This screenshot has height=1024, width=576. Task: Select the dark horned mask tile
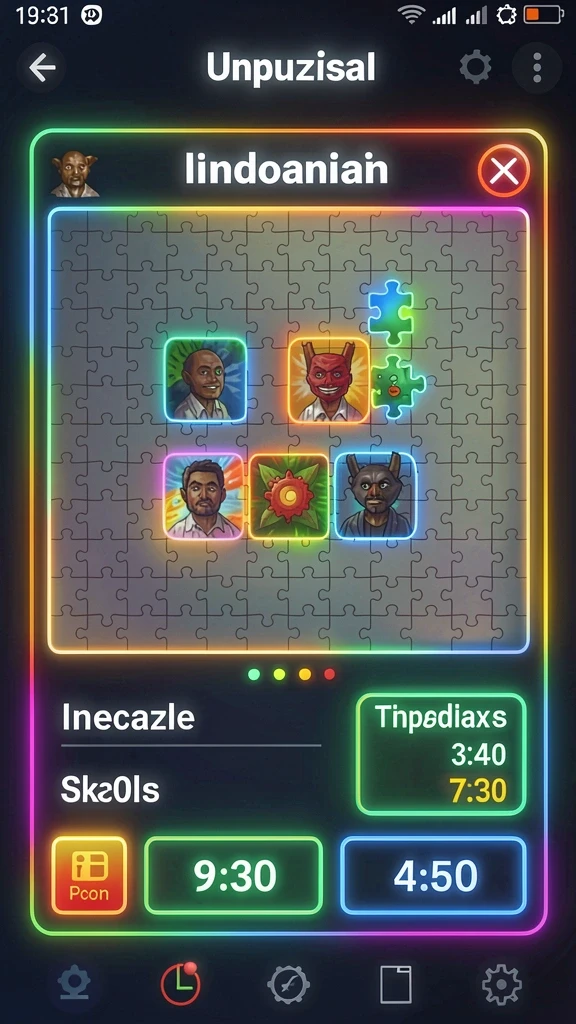(376, 496)
